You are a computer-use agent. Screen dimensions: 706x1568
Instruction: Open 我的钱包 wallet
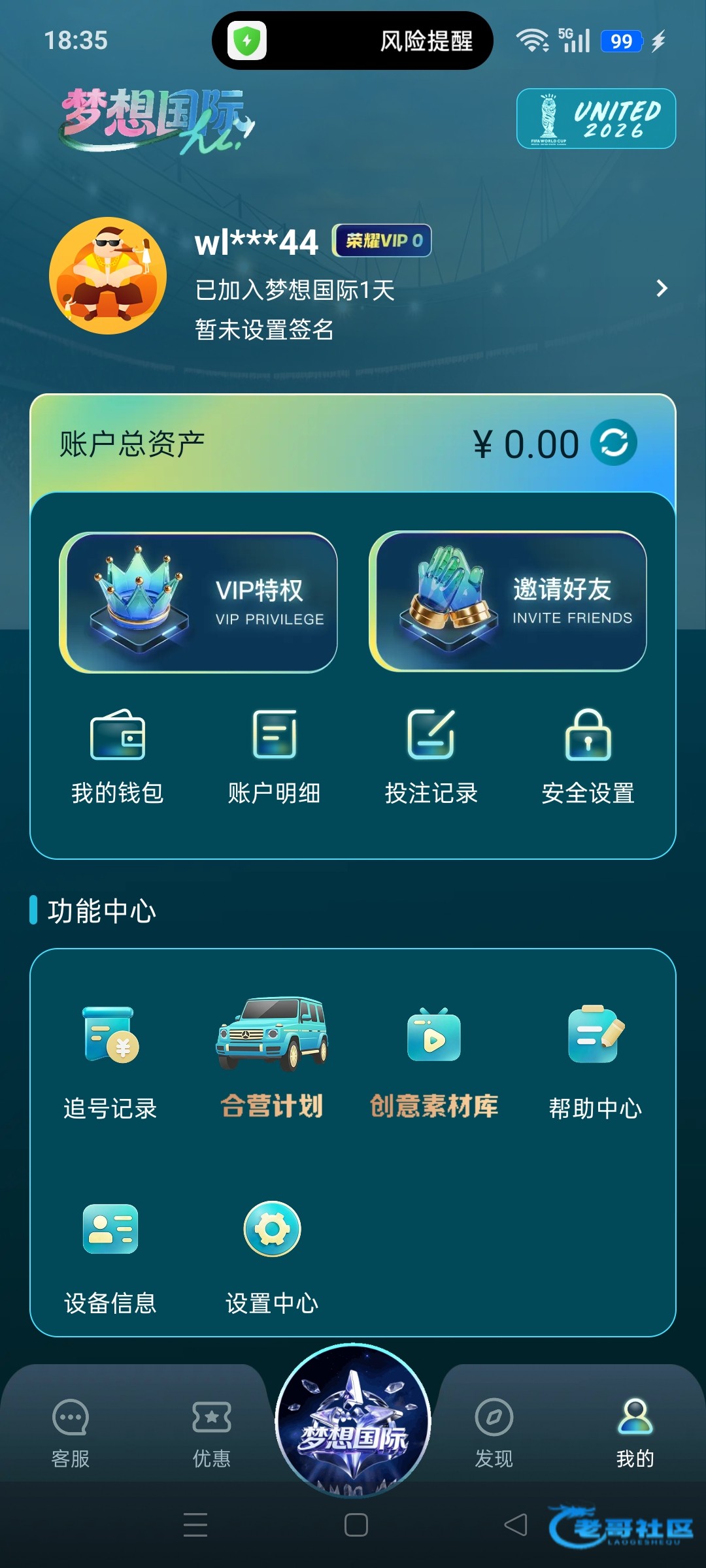pyautogui.click(x=118, y=757)
